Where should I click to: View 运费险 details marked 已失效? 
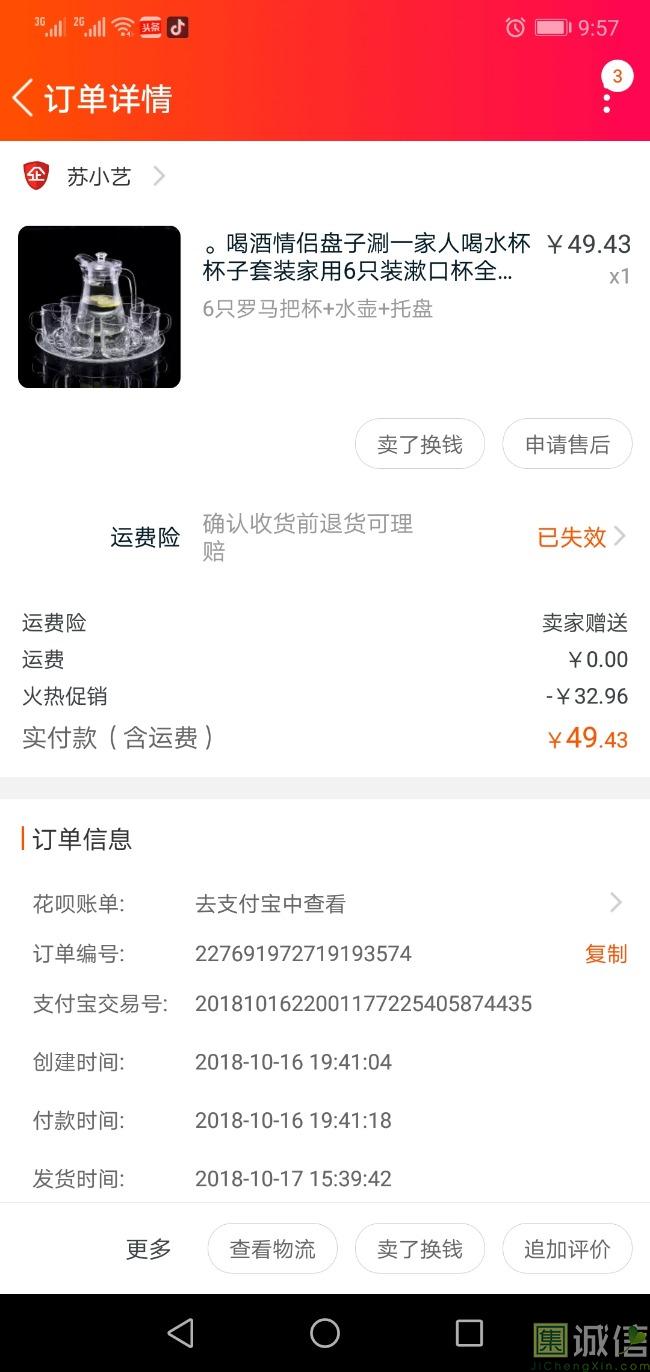point(580,537)
